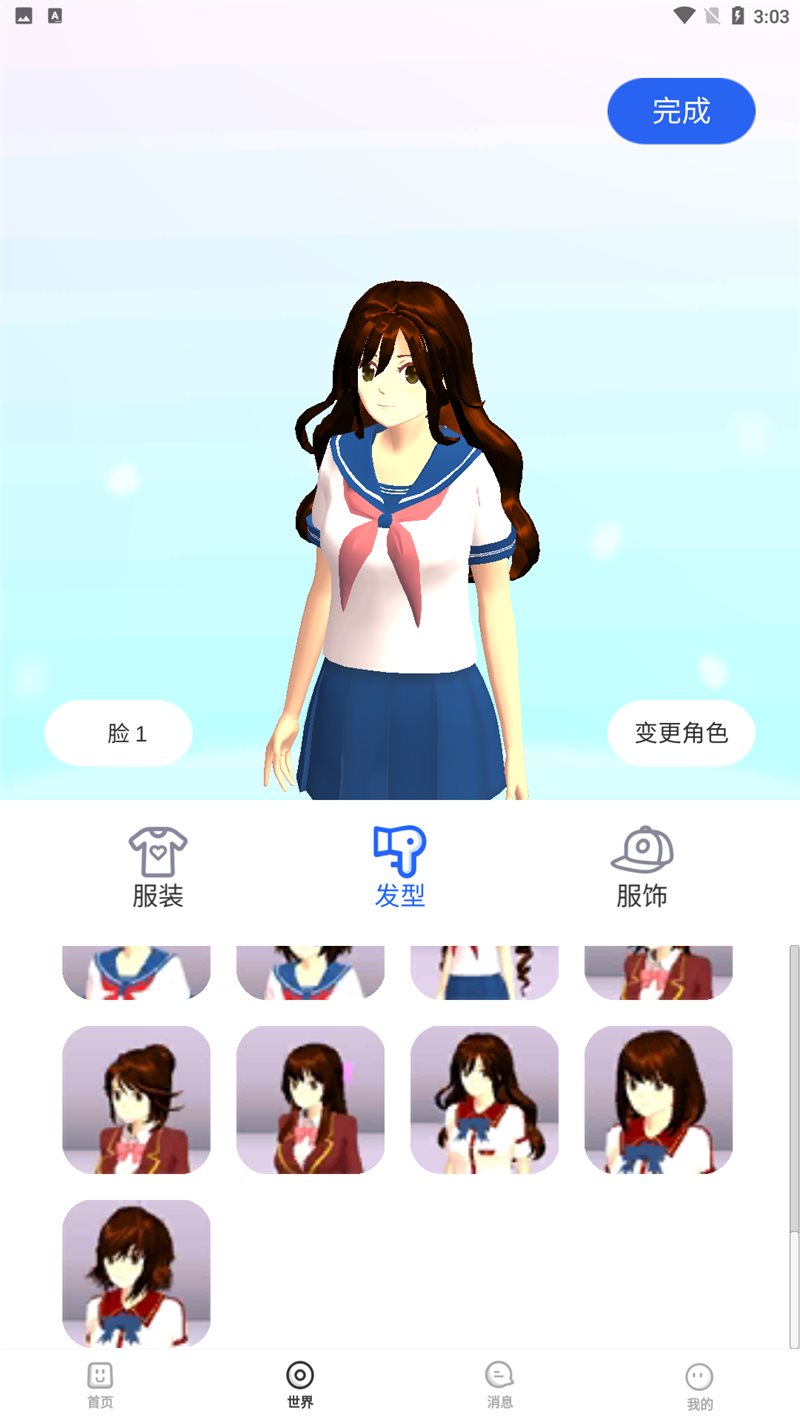
Task: Select the updo ponytail hairstyle thumbnail
Action: coord(136,1098)
